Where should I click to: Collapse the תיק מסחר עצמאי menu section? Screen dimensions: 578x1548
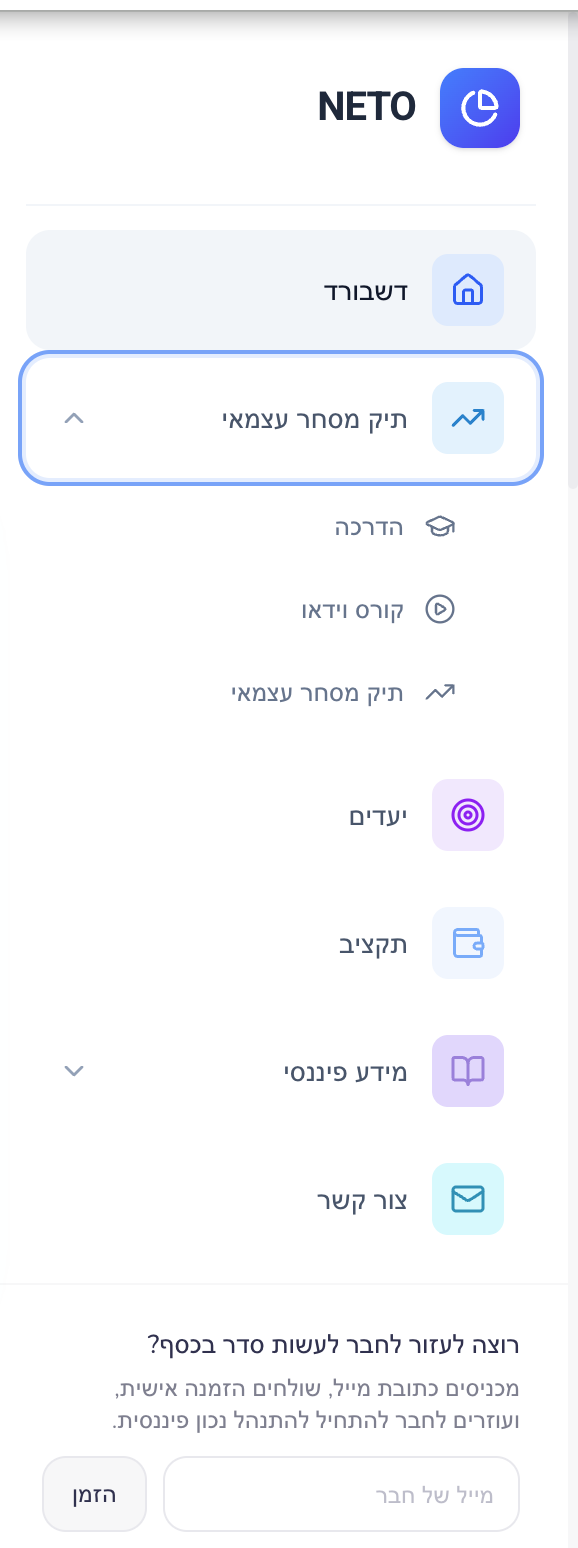[x=281, y=418]
